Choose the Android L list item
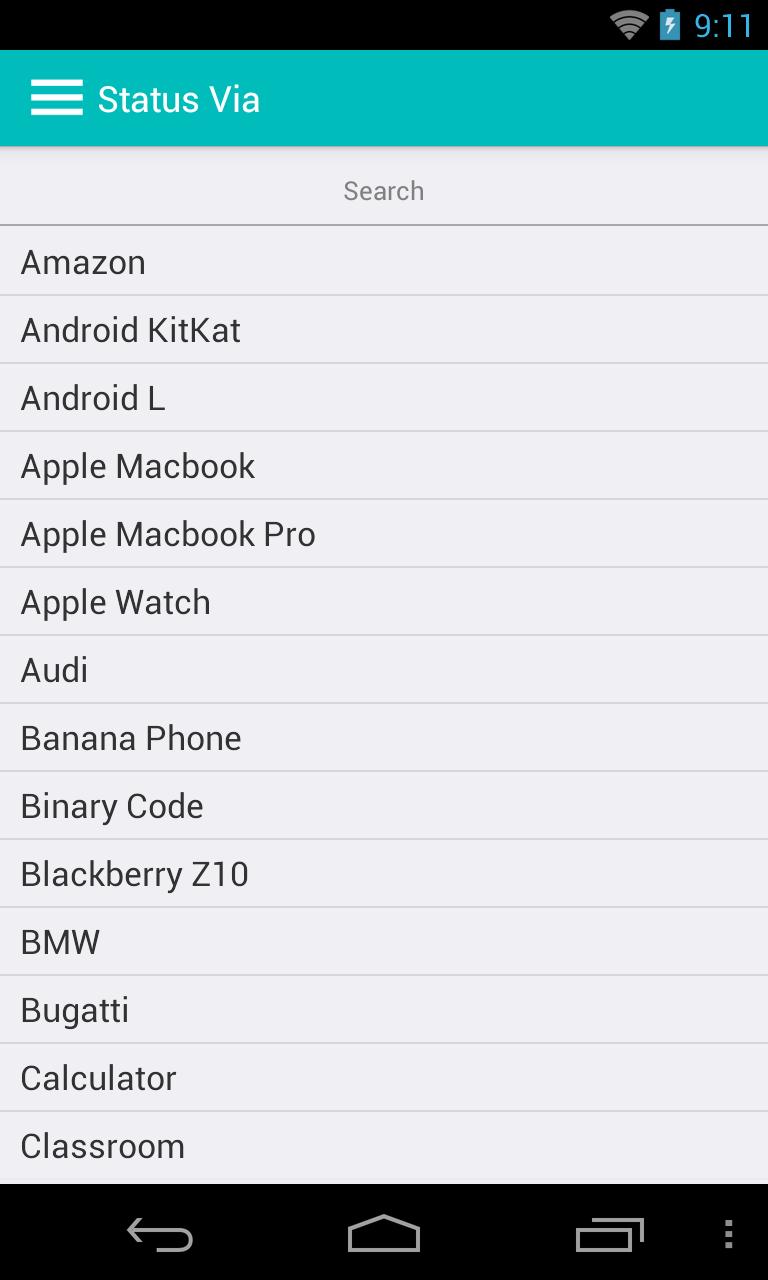This screenshot has width=768, height=1280. (x=384, y=397)
